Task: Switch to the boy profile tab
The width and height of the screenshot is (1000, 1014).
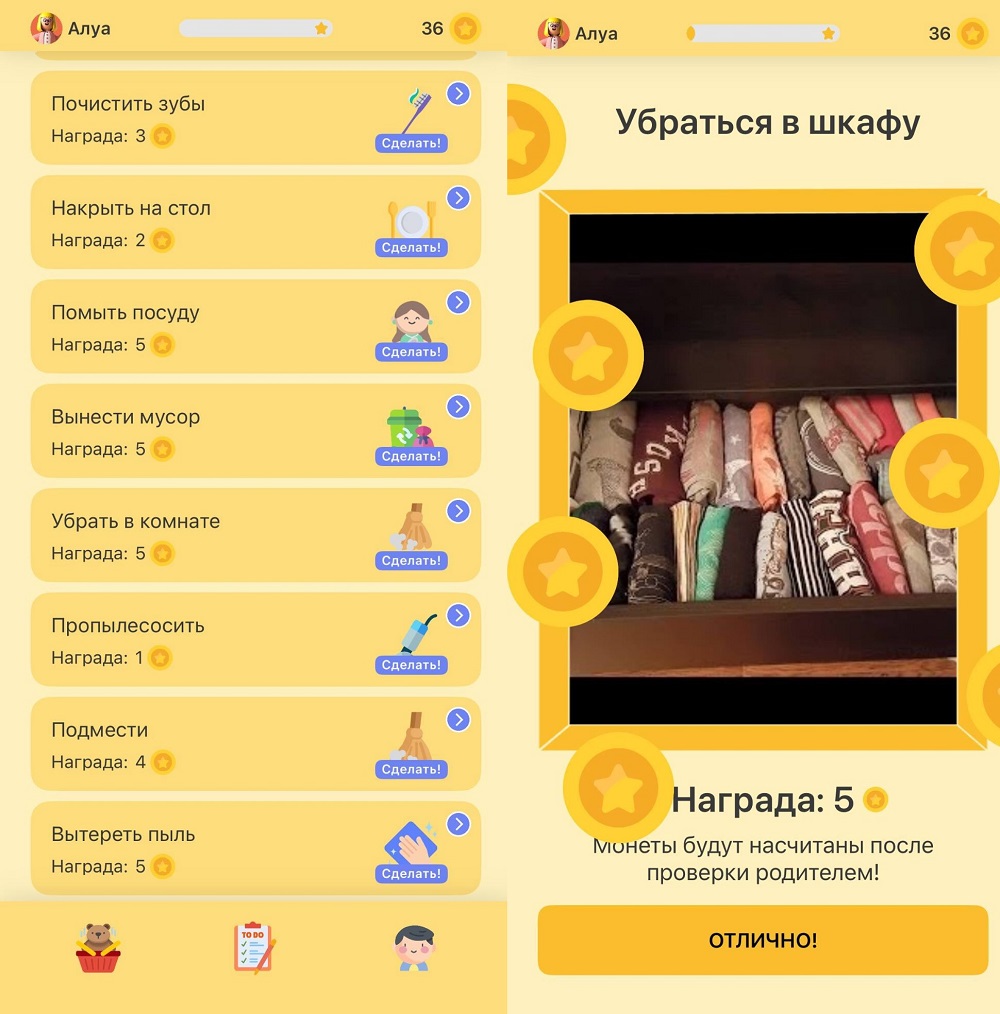Action: 413,948
